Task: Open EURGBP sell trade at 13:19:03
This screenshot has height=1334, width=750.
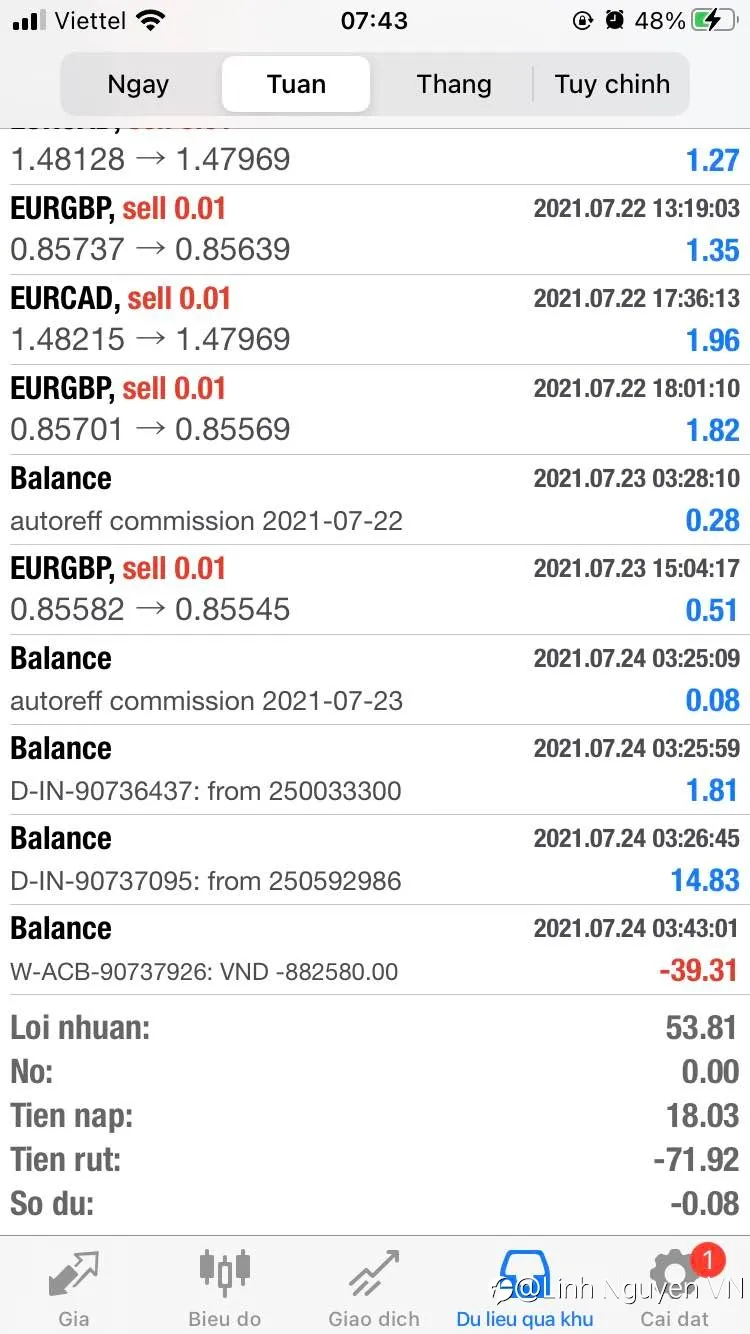Action: pos(375,230)
